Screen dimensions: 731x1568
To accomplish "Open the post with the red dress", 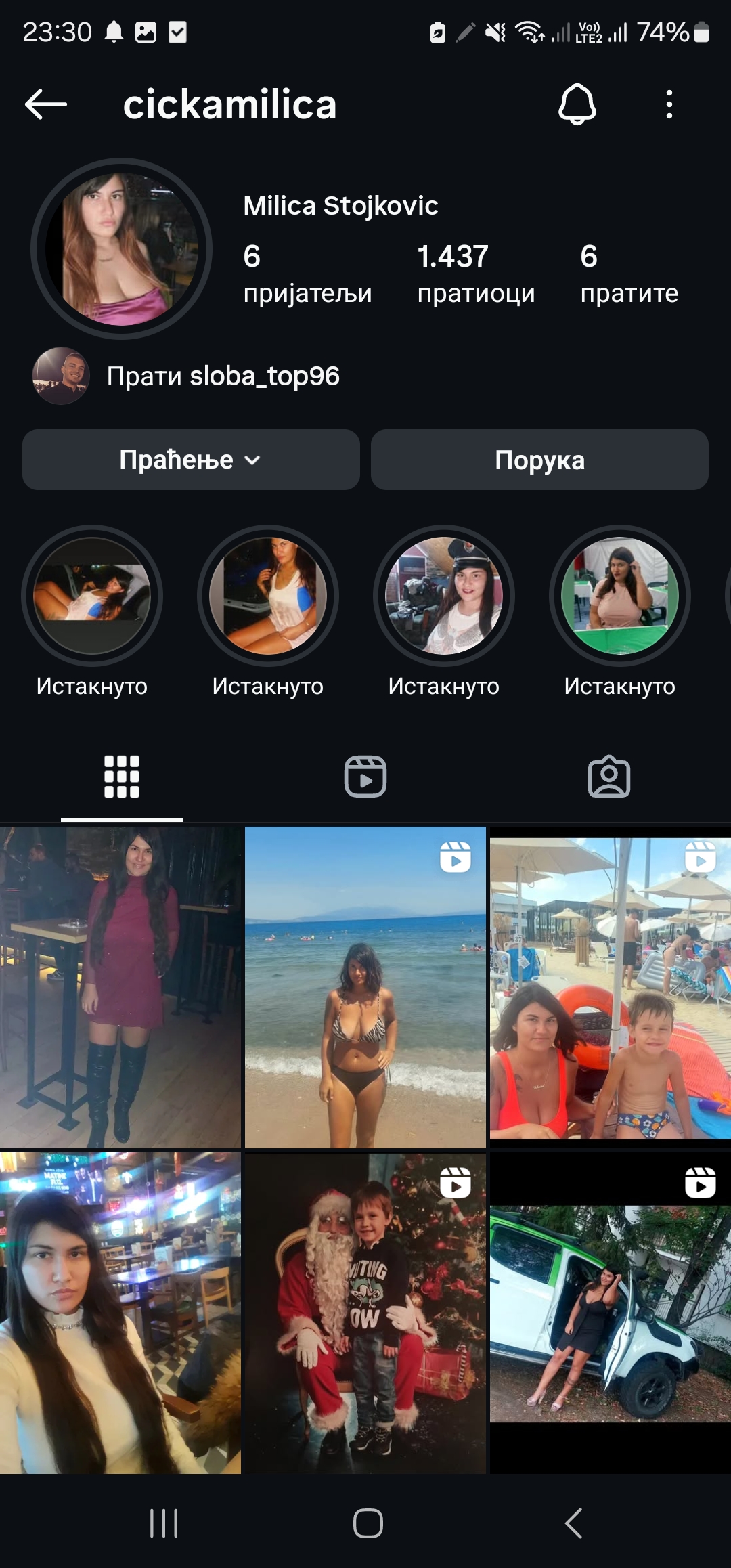I will coord(120,986).
